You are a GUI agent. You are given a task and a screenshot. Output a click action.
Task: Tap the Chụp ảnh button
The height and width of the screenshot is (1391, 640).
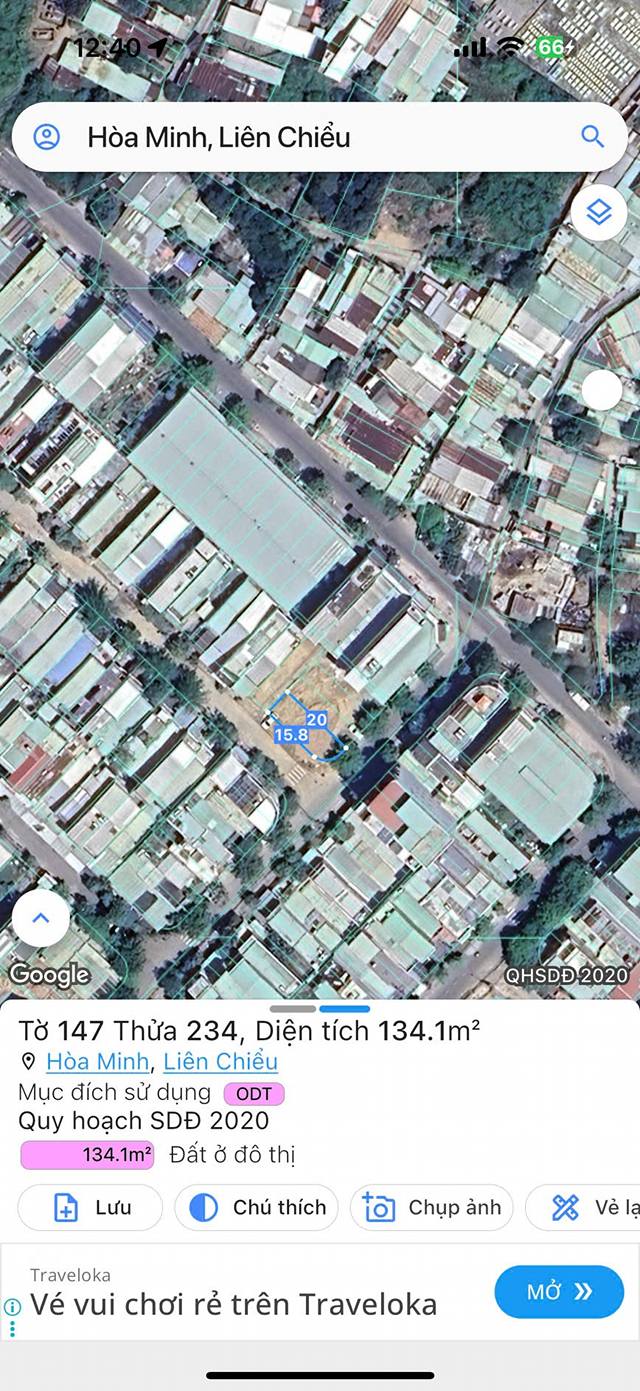pos(431,1207)
